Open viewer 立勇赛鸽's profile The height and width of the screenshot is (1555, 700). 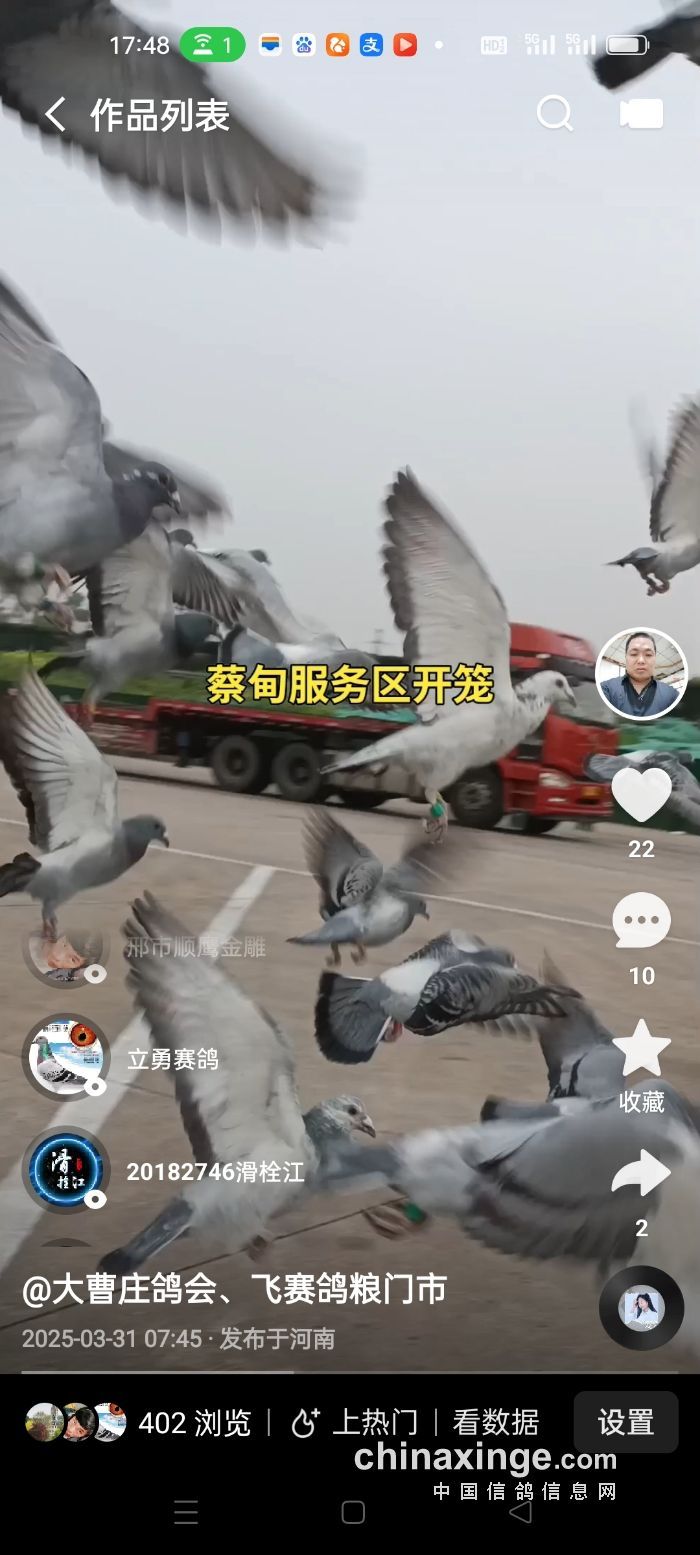(x=66, y=1058)
